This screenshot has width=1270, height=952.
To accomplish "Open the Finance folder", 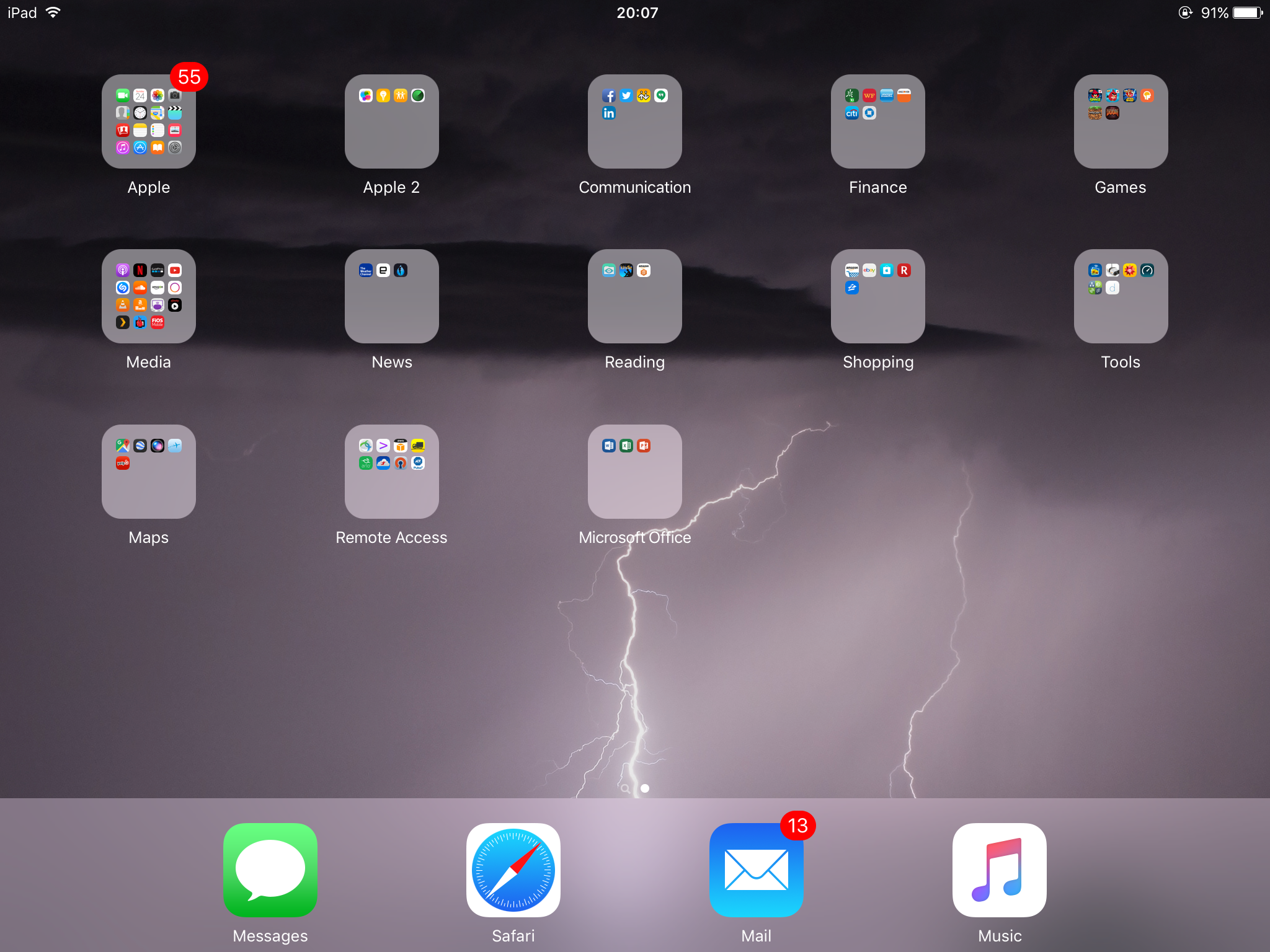I will 878,121.
